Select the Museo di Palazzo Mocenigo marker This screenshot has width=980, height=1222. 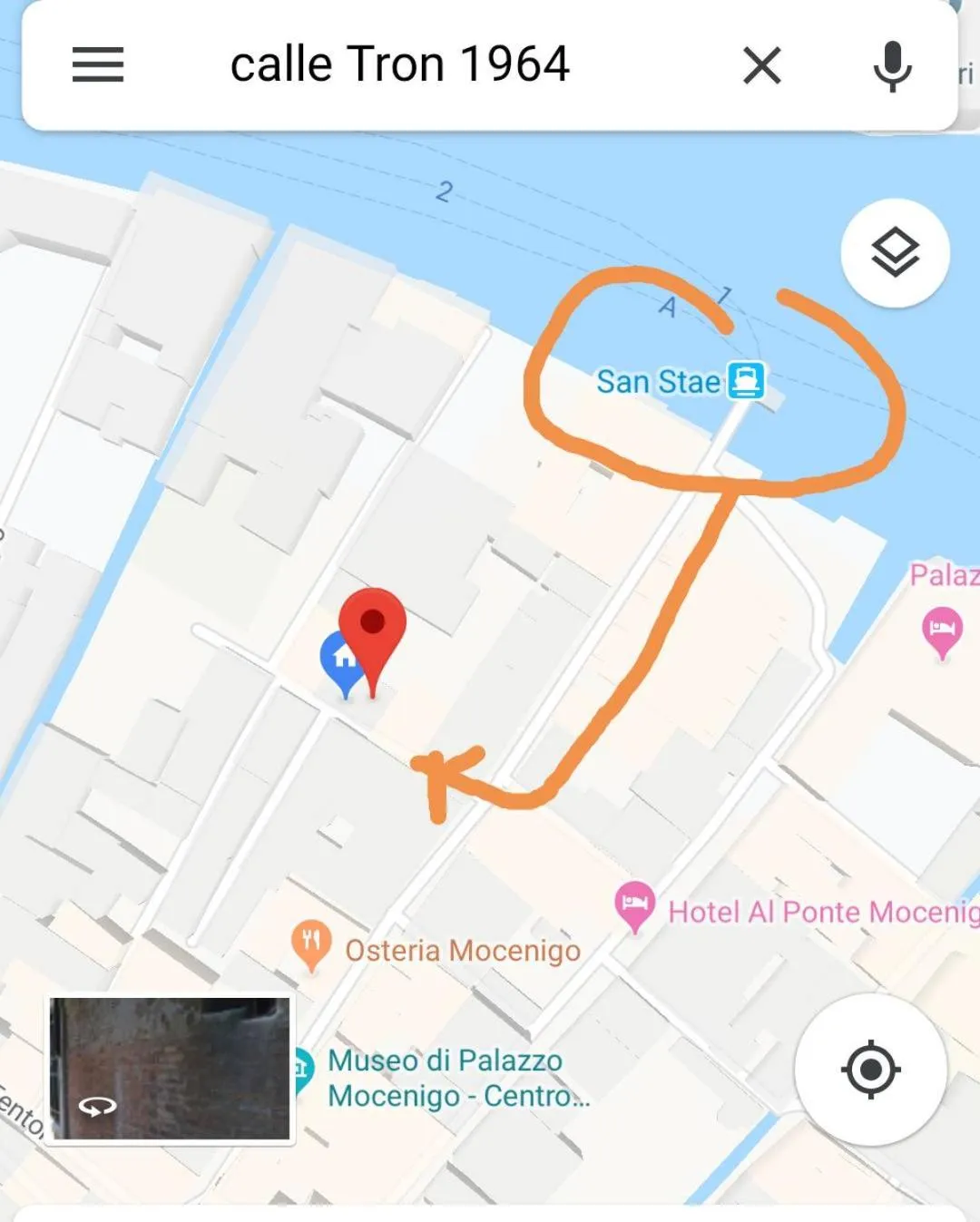pos(303,1070)
